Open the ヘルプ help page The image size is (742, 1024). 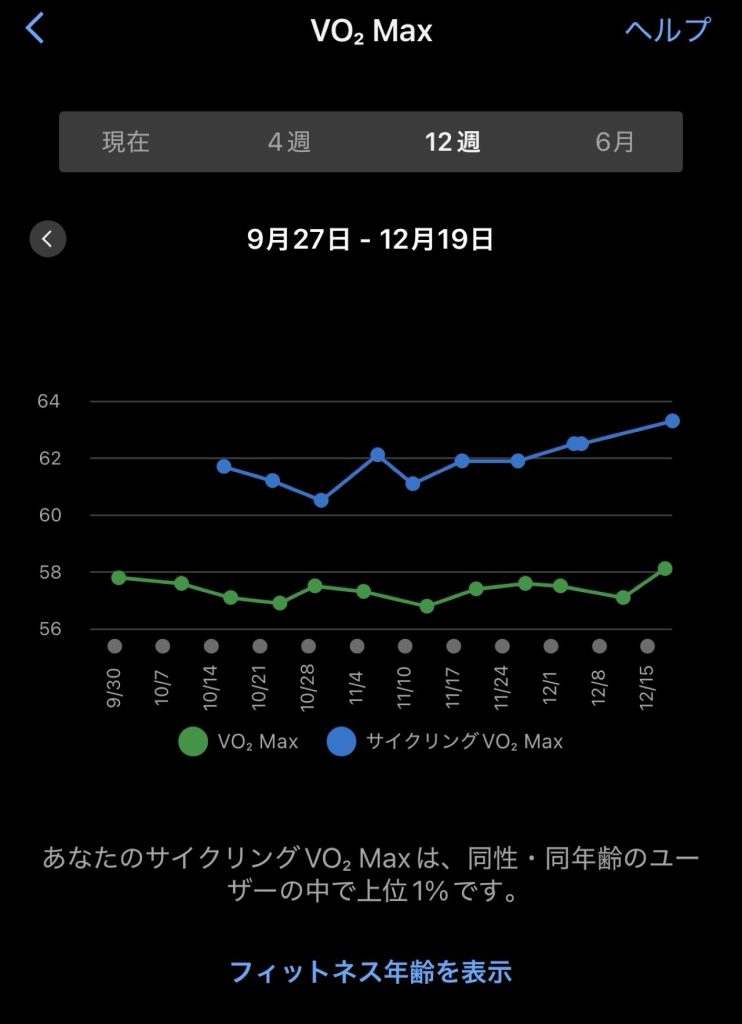[667, 30]
